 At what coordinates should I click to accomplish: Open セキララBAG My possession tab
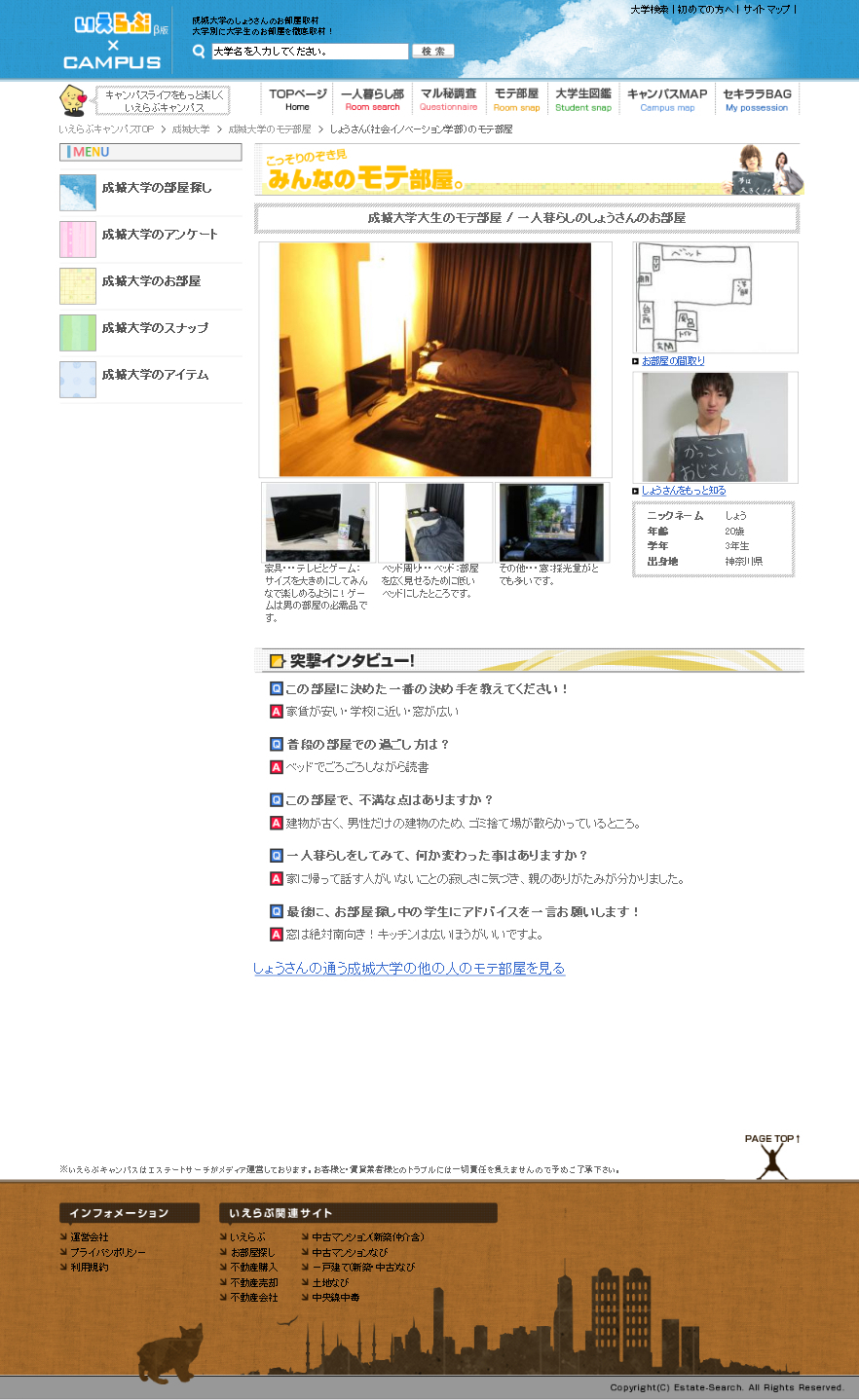tap(757, 99)
